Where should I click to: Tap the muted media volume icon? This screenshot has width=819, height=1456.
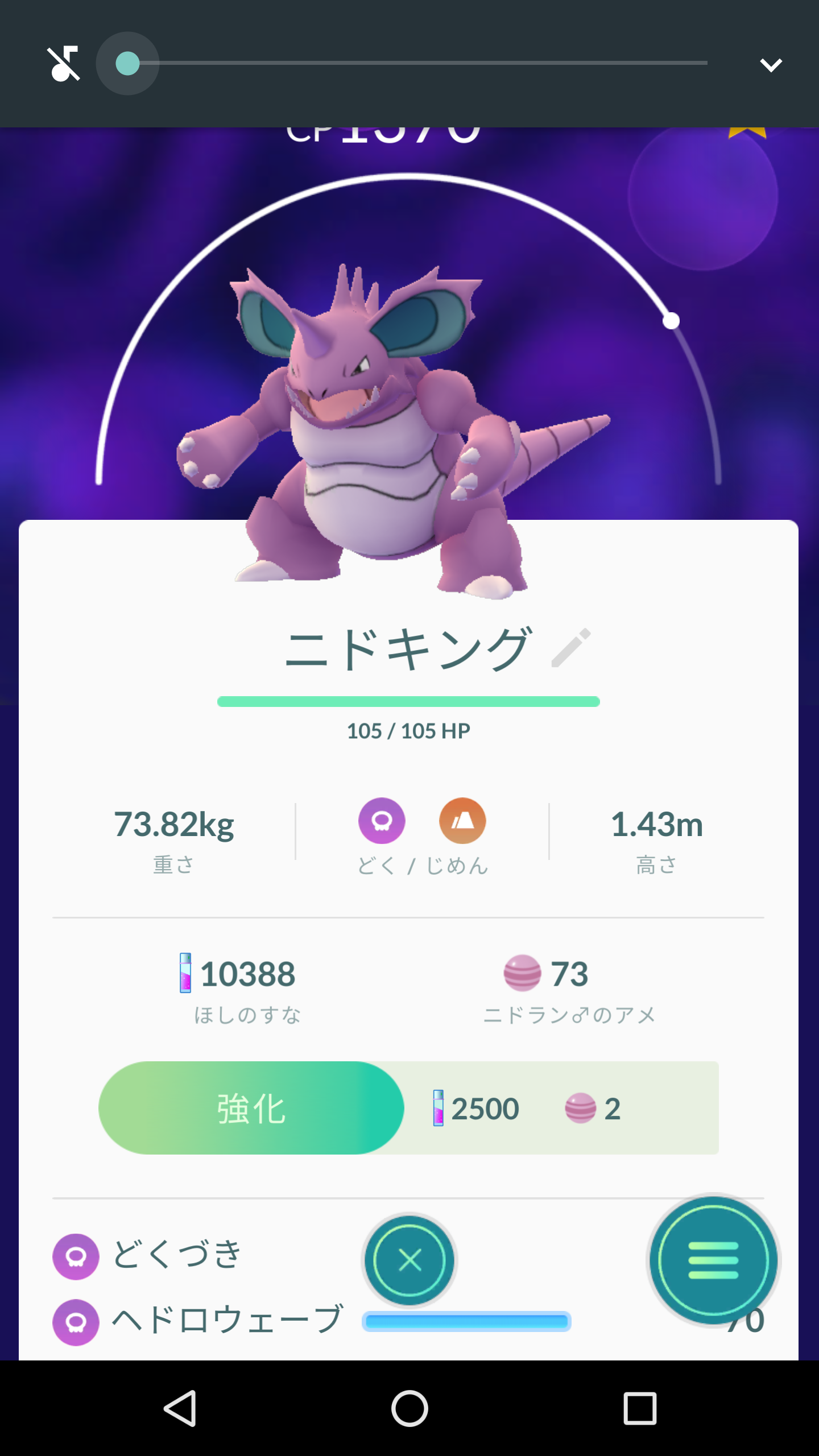tap(64, 64)
